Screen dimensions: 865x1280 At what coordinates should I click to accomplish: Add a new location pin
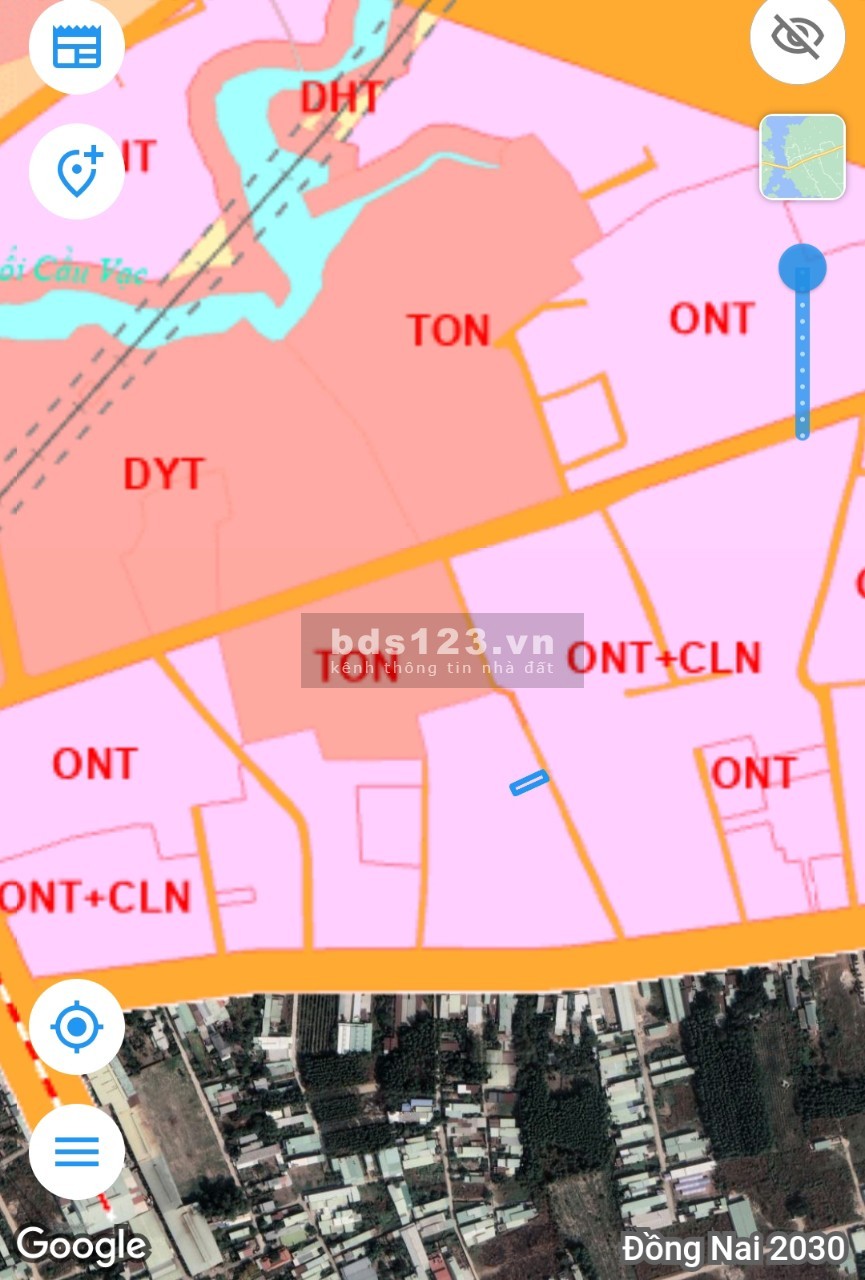pos(77,171)
